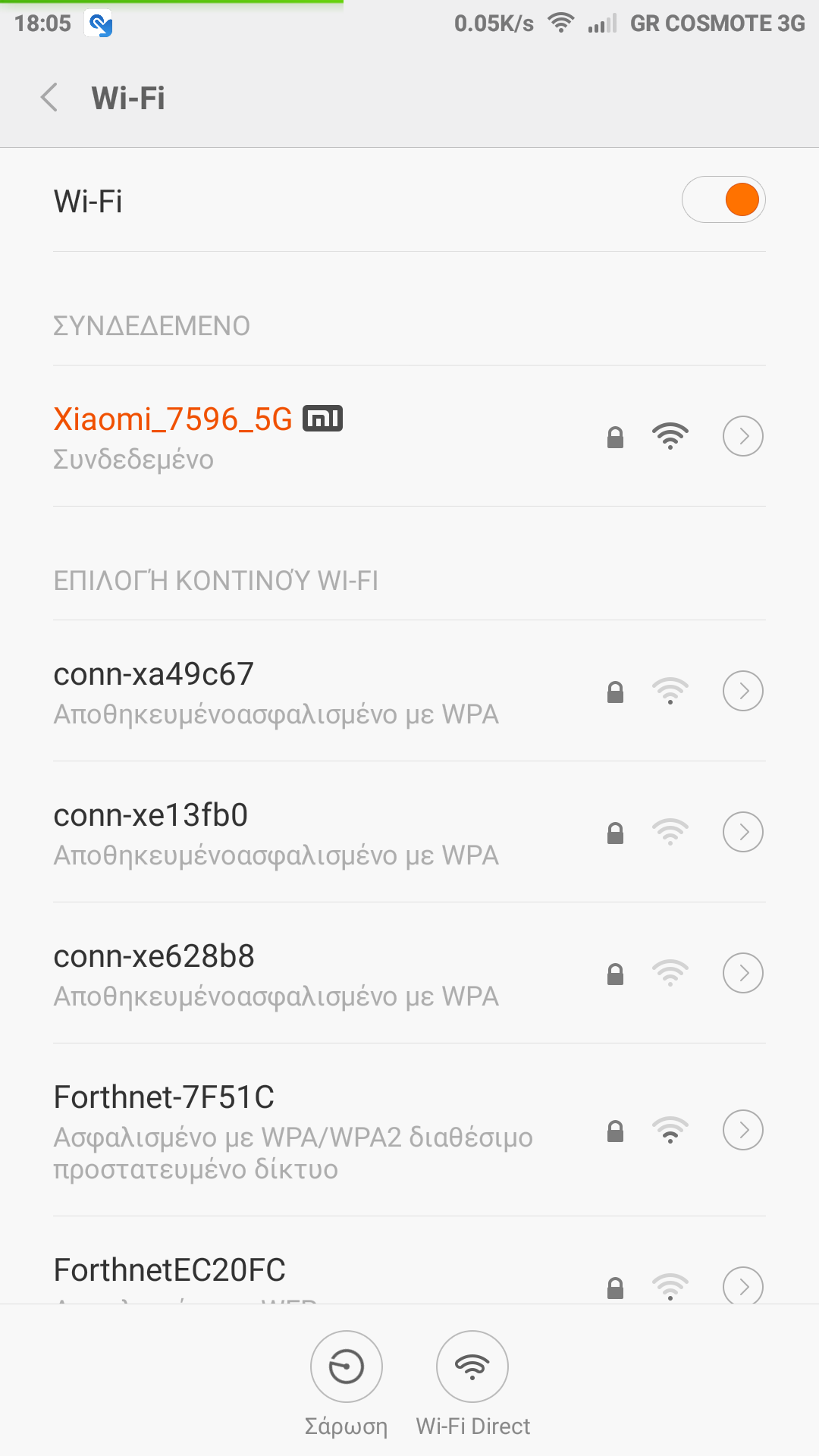The height and width of the screenshot is (1456, 819).
Task: Scan for networks with Σάρωση
Action: 347,1367
